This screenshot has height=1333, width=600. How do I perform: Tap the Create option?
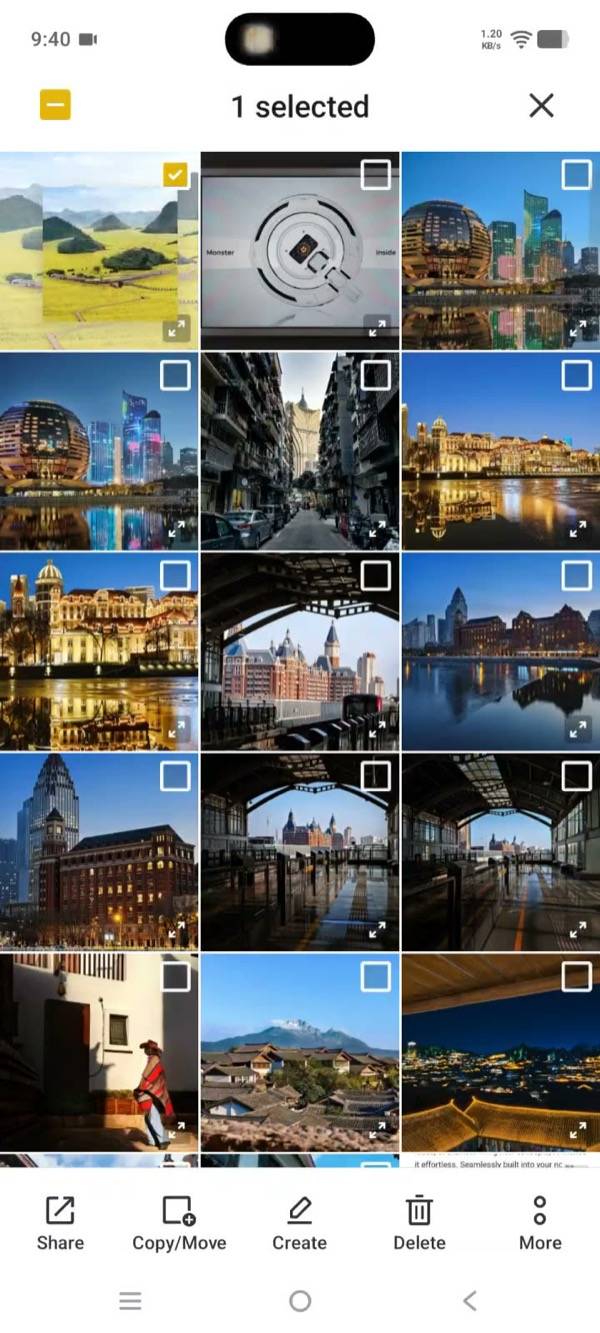coord(299,1223)
